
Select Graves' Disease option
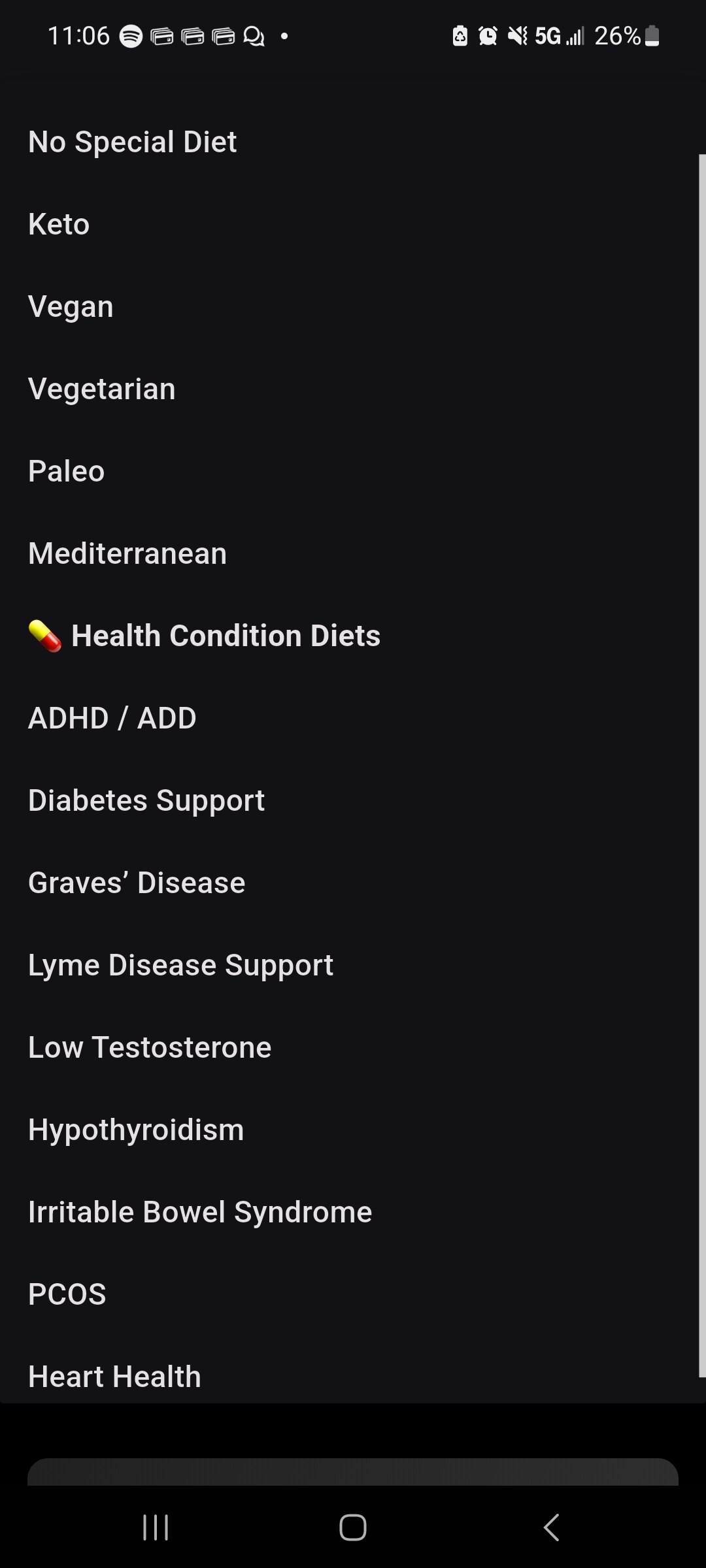coord(137,883)
